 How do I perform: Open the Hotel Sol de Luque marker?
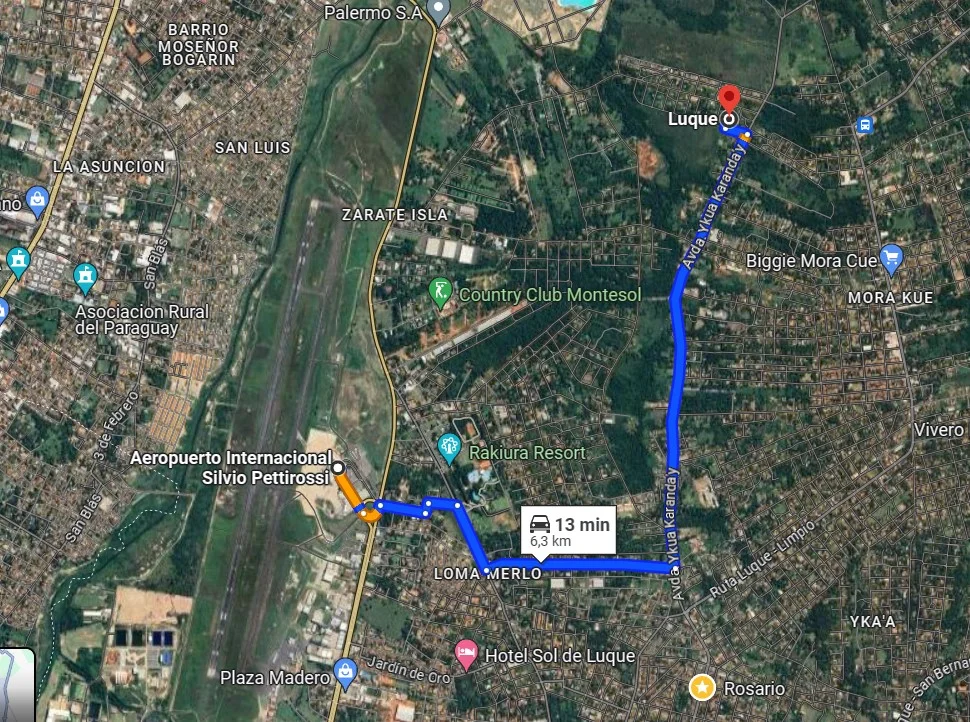[x=466, y=654]
